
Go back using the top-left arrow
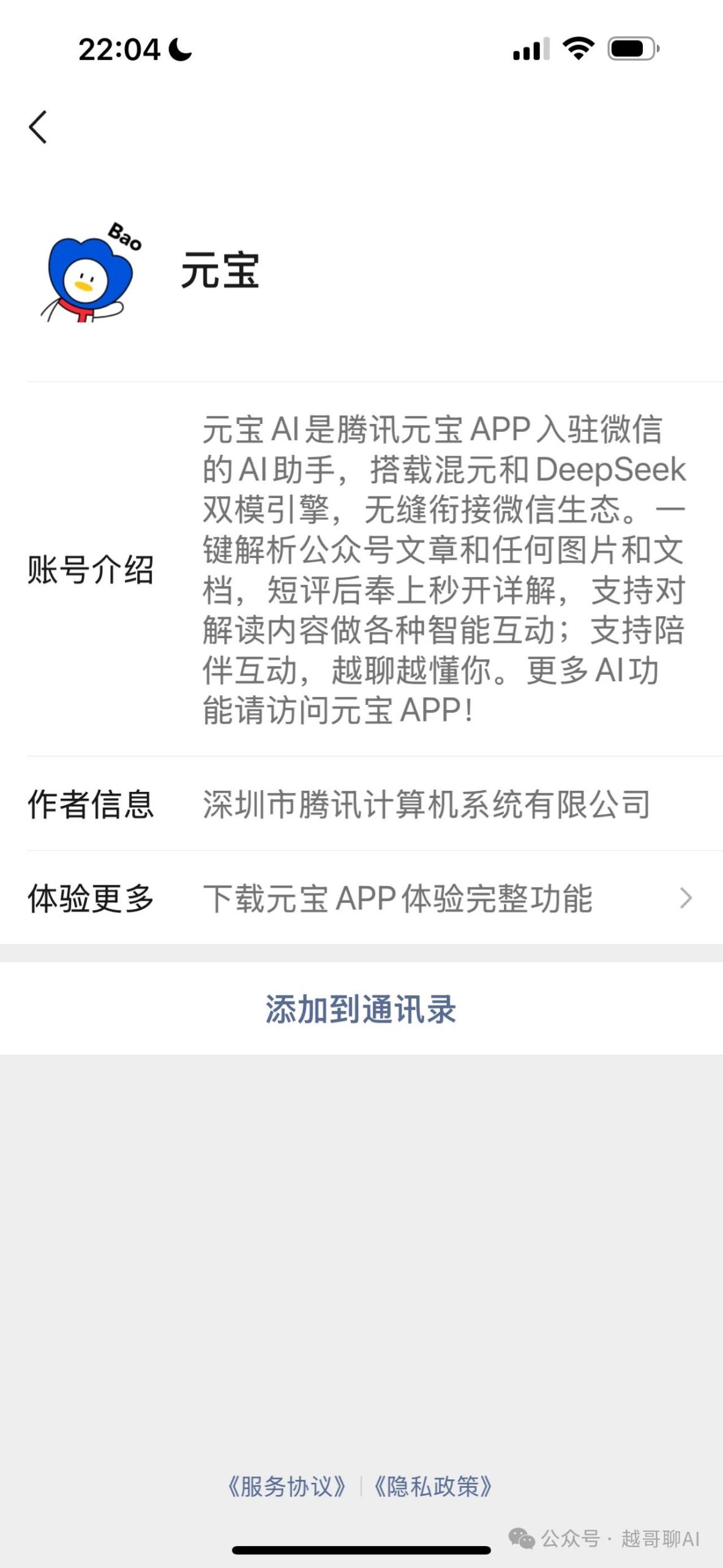(x=38, y=127)
